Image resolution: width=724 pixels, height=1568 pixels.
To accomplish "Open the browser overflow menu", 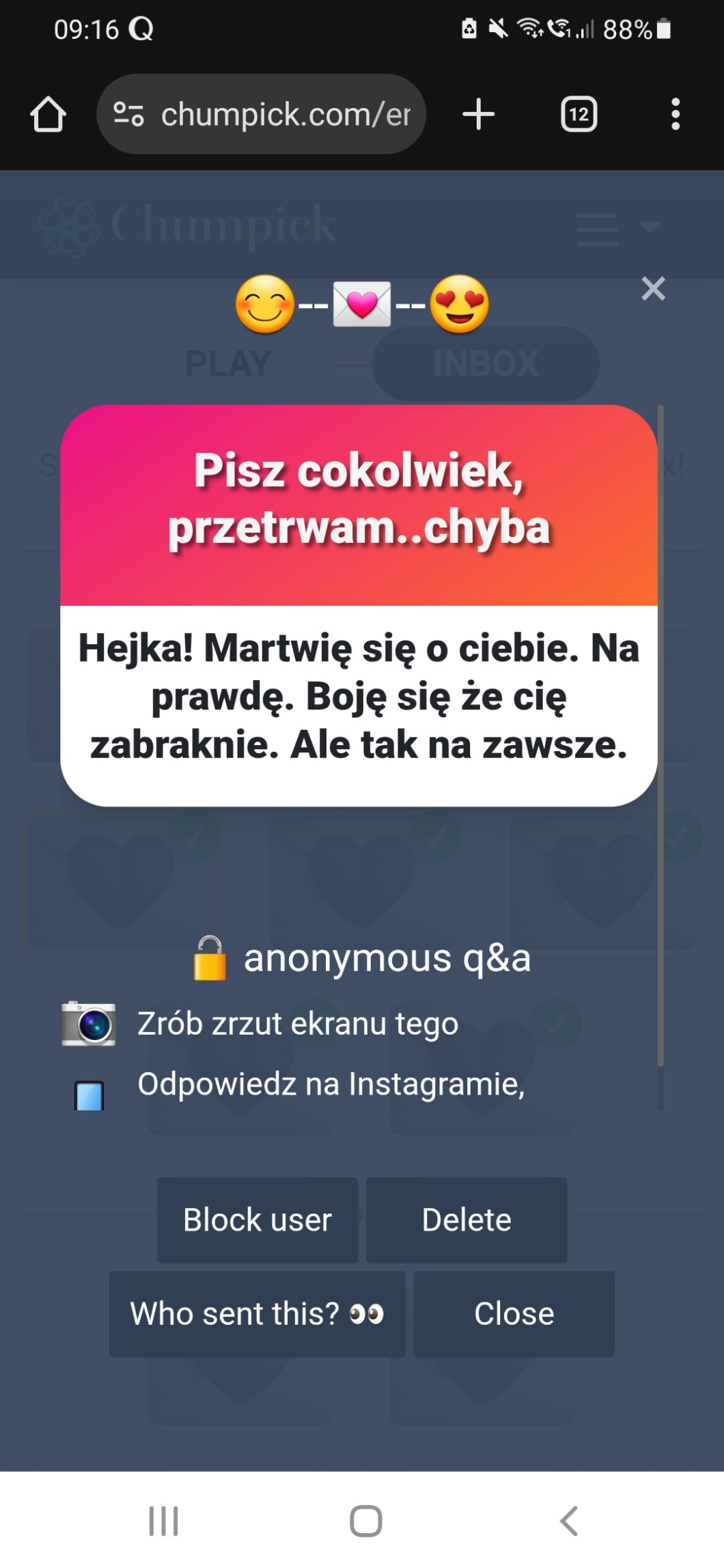I will point(675,114).
